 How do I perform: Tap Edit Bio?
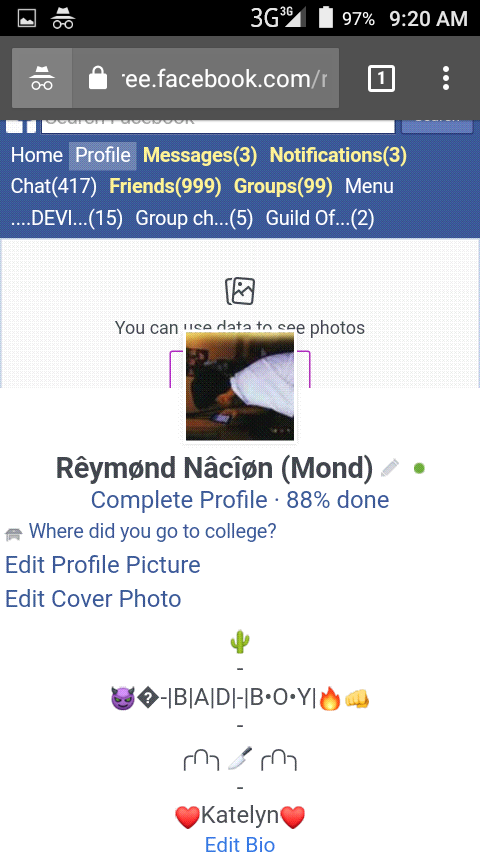[240, 844]
